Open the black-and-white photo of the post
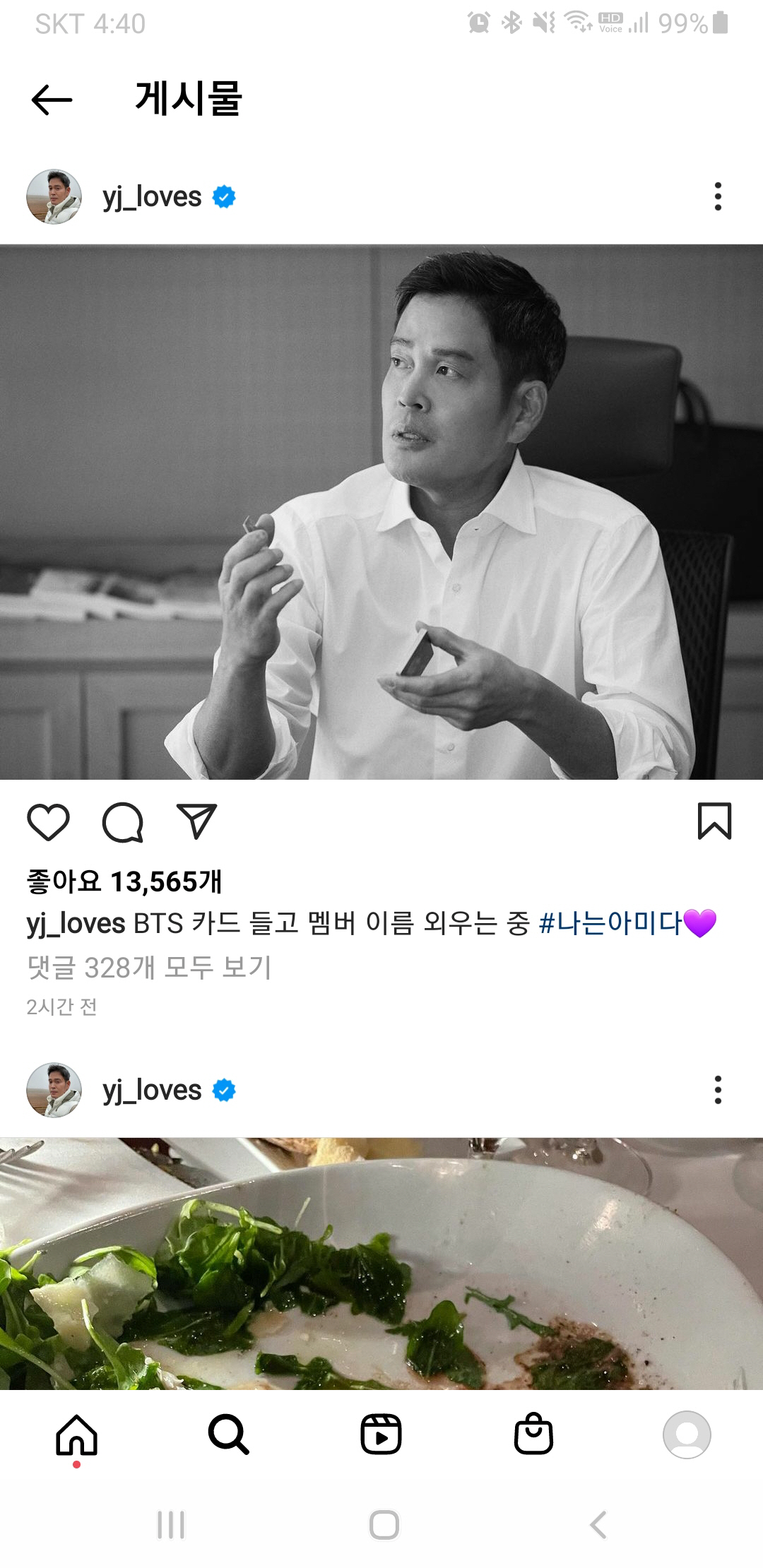The image size is (763, 1568). pos(381,512)
